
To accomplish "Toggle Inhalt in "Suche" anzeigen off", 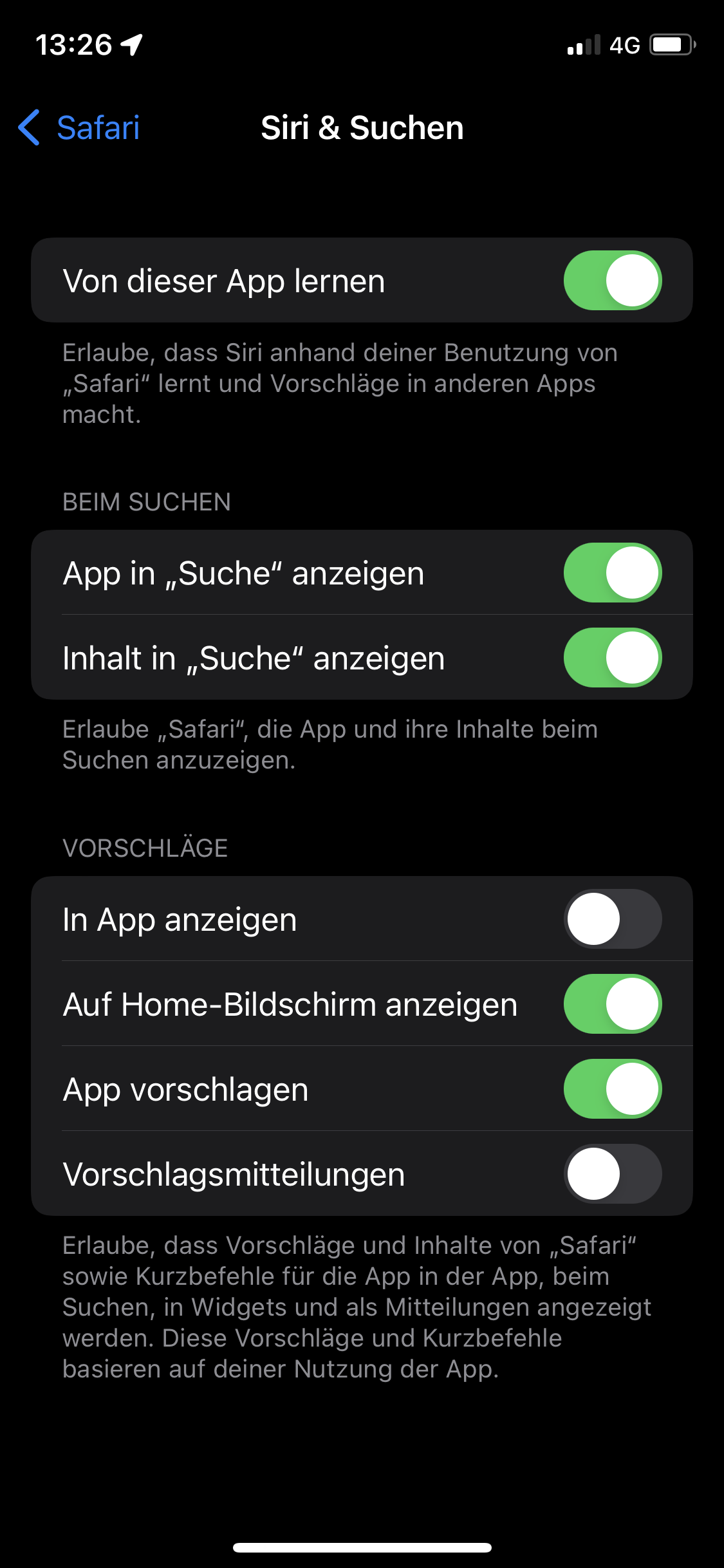I will [612, 658].
